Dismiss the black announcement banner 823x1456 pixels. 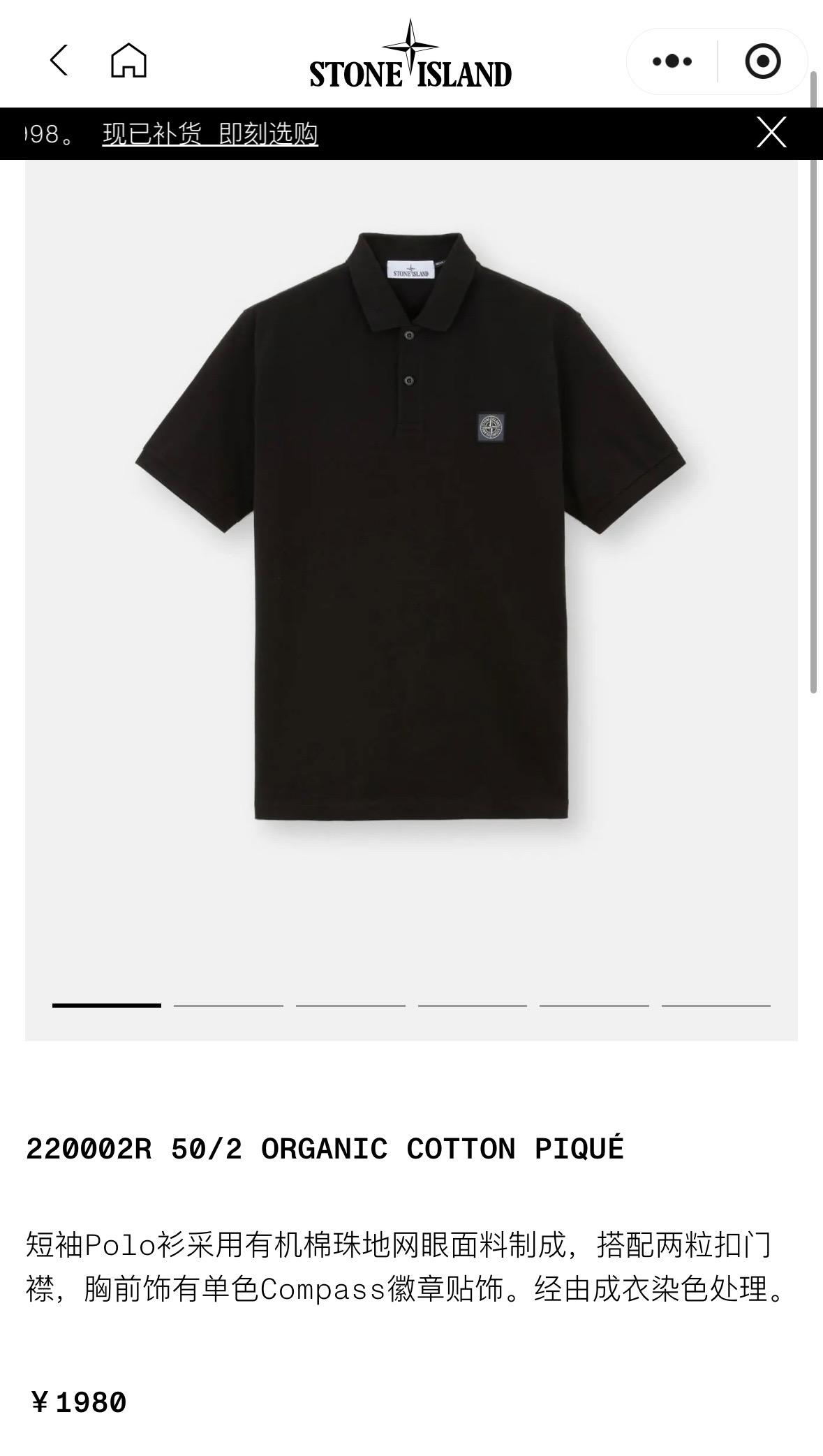pyautogui.click(x=771, y=133)
